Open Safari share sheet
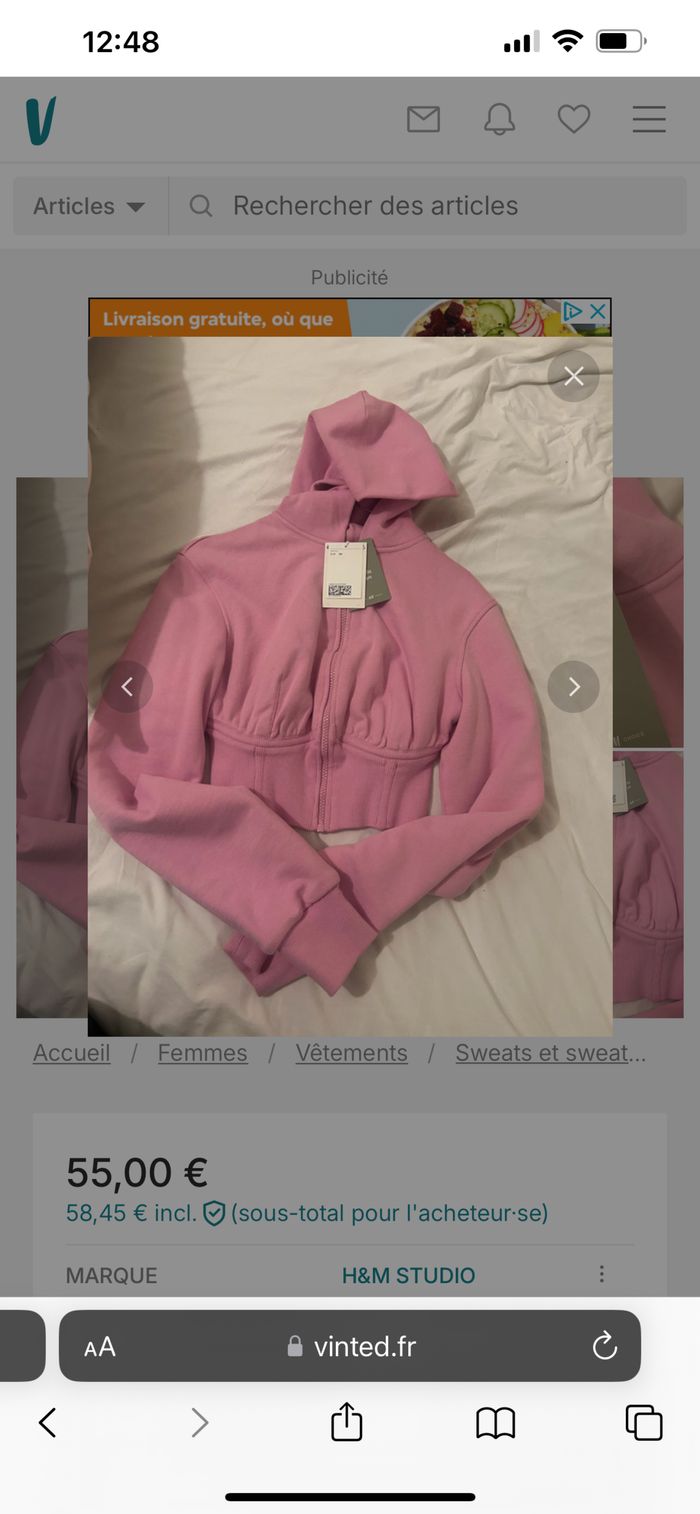The width and height of the screenshot is (700, 1514). (x=346, y=1422)
